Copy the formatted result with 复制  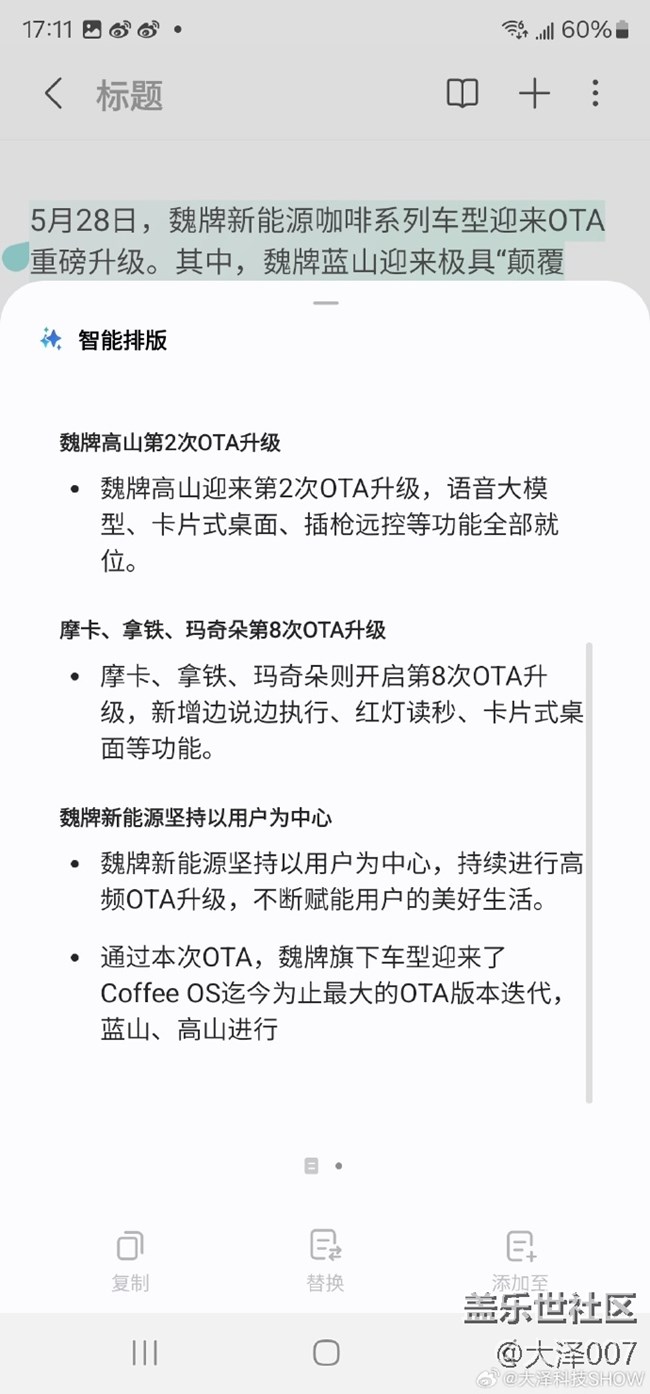130,1260
